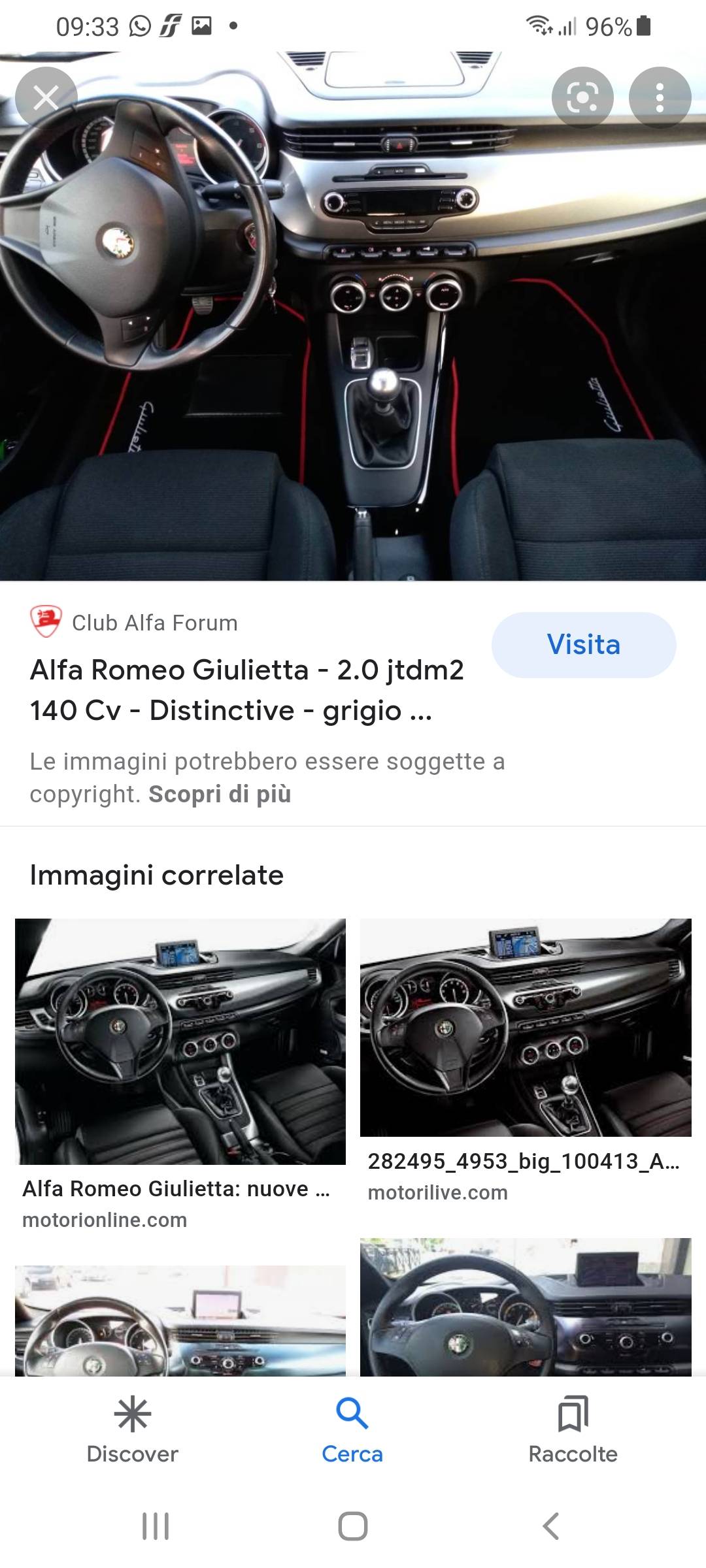Open the main Giulietta interior photo
The height and width of the screenshot is (1568, 706).
[x=353, y=316]
